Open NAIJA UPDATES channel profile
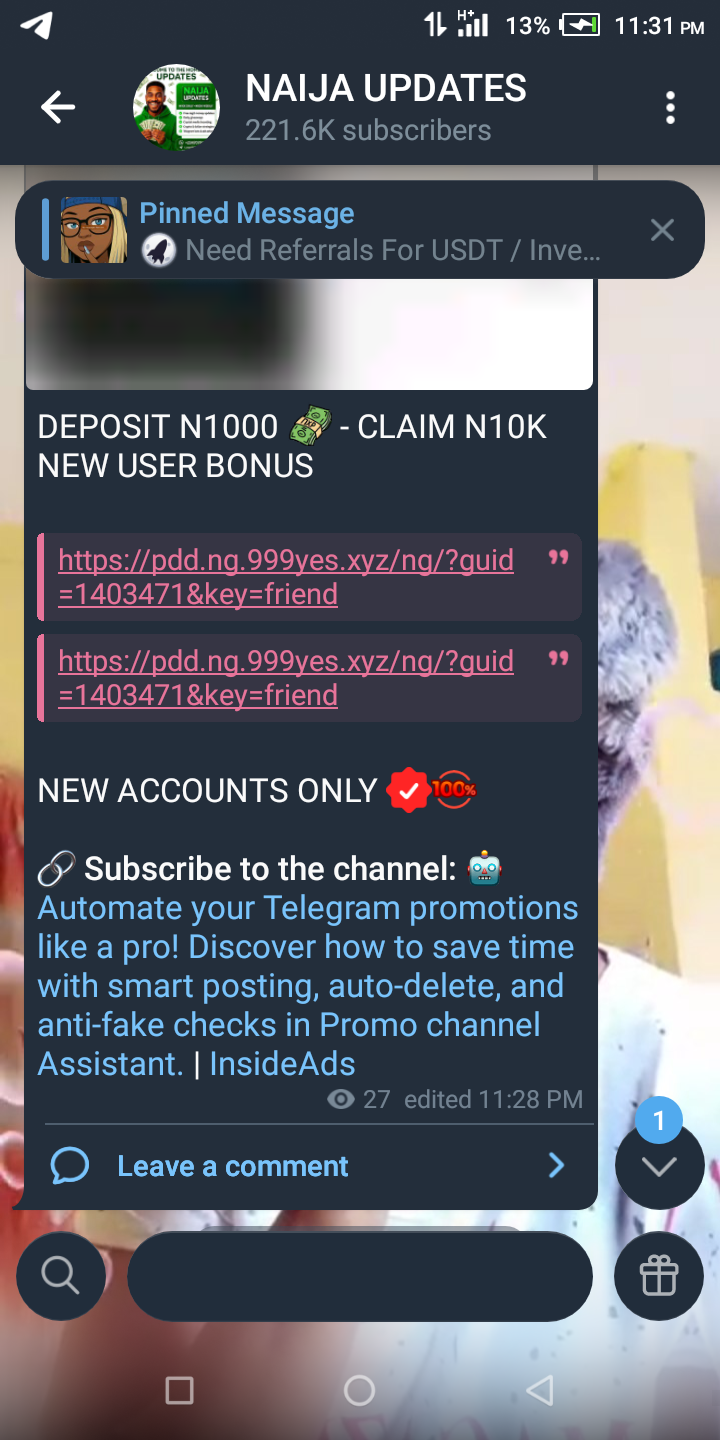 (385, 107)
